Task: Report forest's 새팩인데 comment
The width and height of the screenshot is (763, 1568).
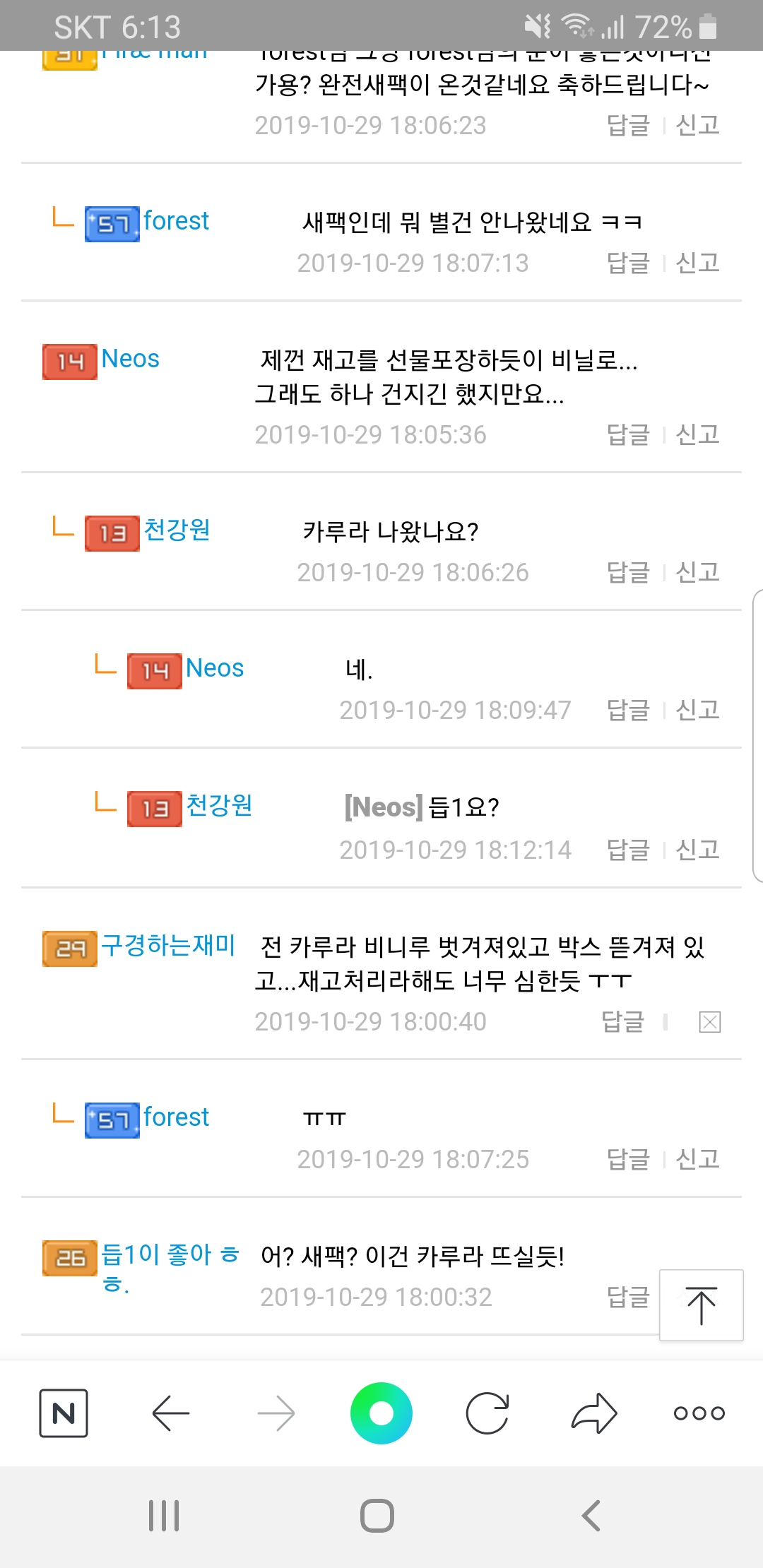Action: point(697,263)
